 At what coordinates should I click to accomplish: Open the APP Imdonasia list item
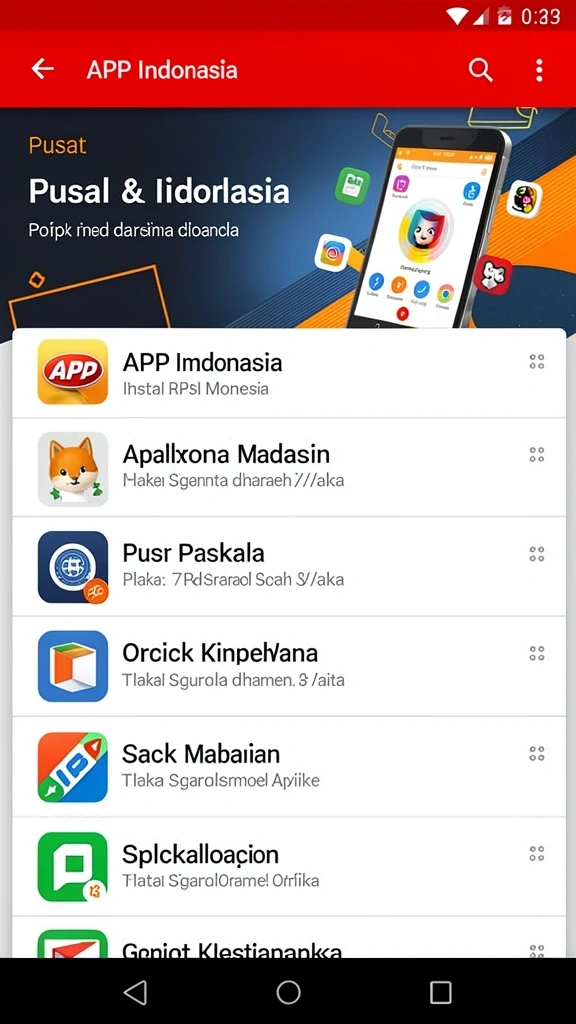289,372
